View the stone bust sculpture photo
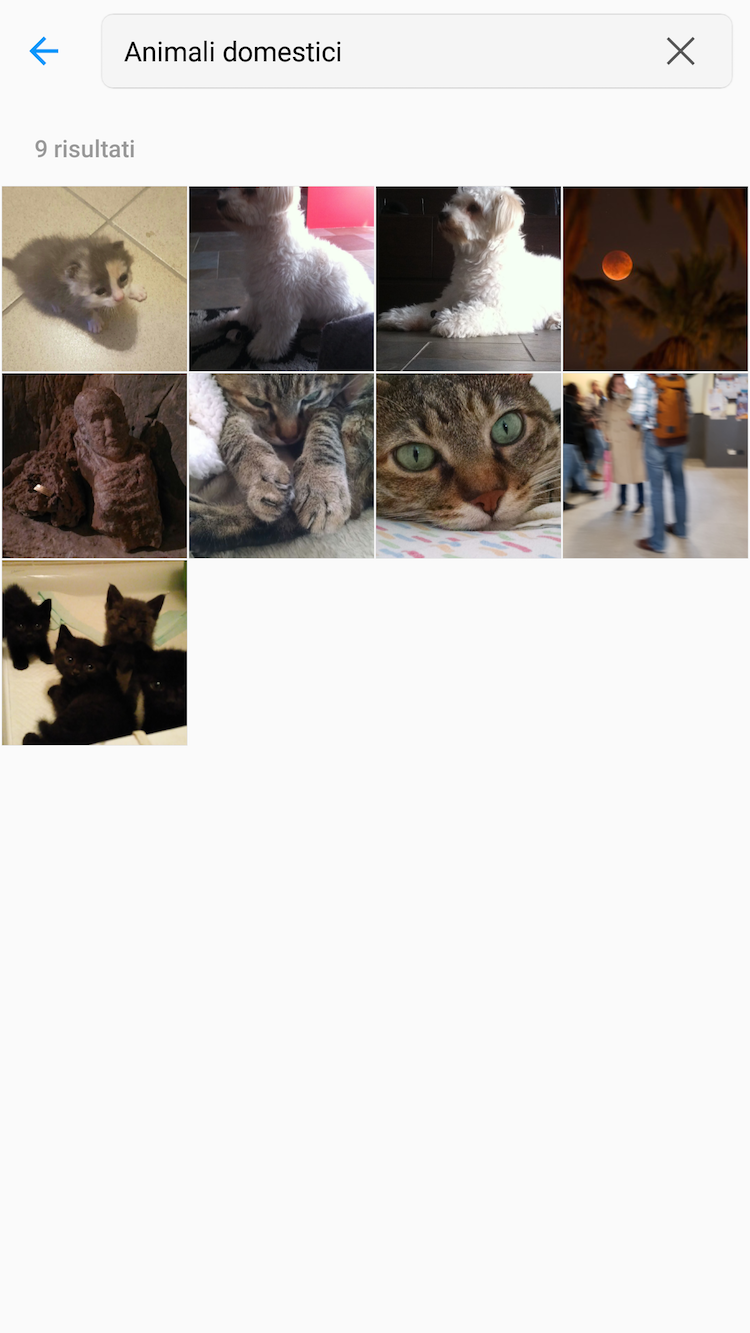 click(x=94, y=466)
